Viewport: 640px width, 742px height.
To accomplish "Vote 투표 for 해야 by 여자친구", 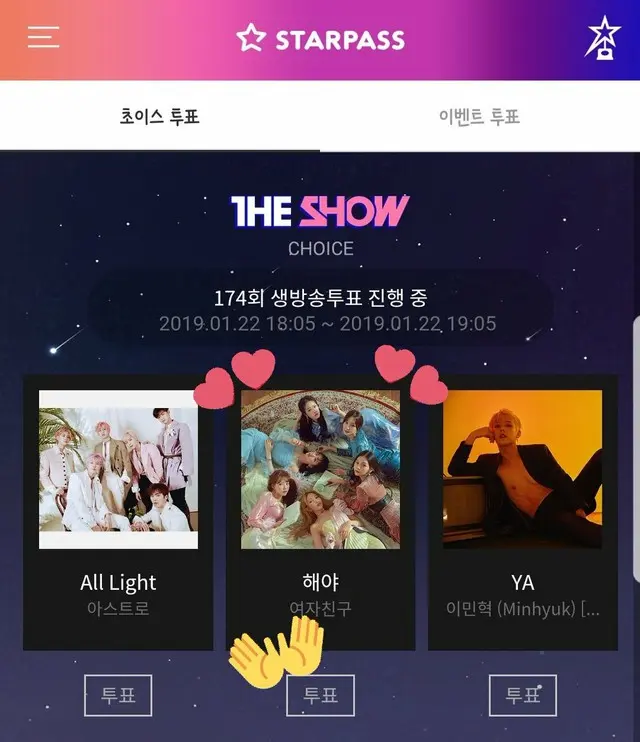I will pos(321,695).
